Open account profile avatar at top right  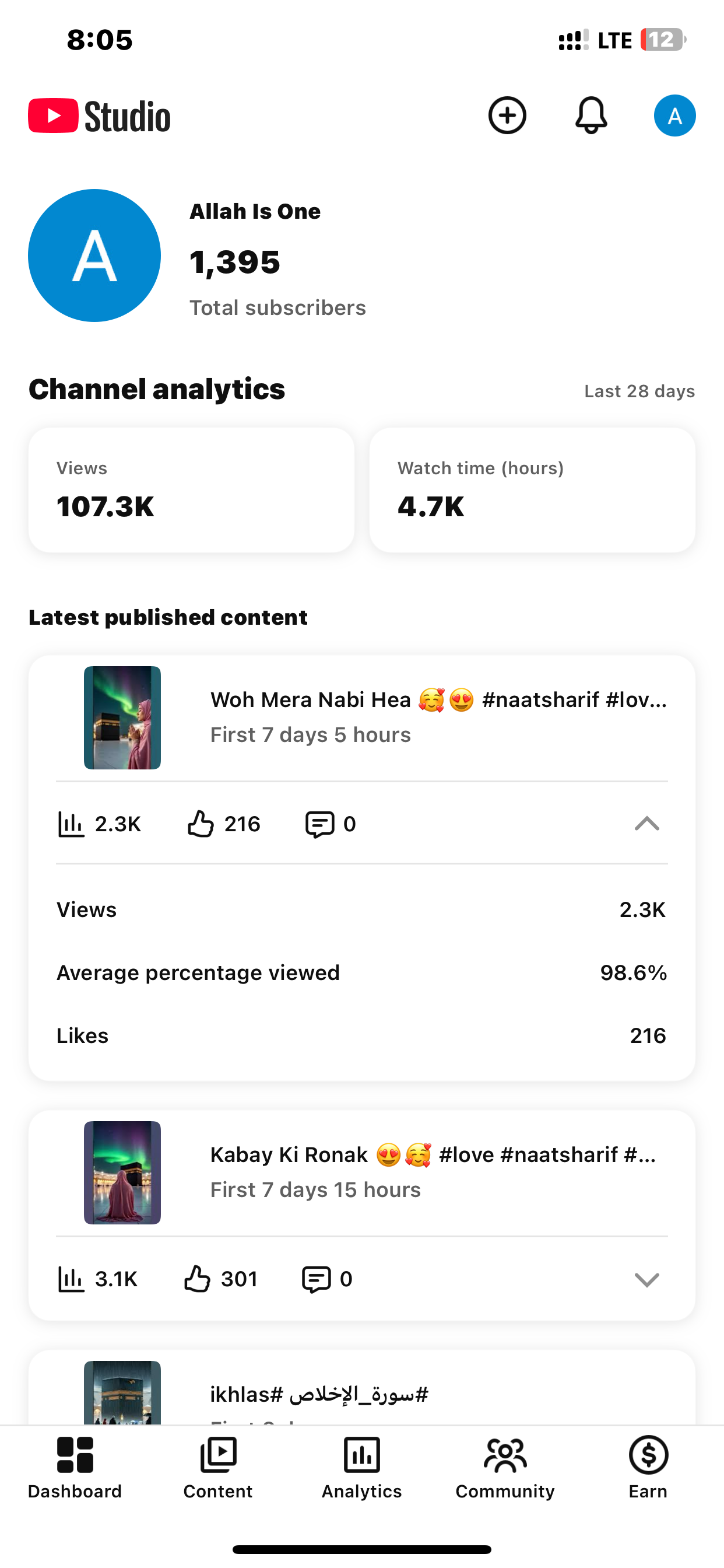point(674,115)
